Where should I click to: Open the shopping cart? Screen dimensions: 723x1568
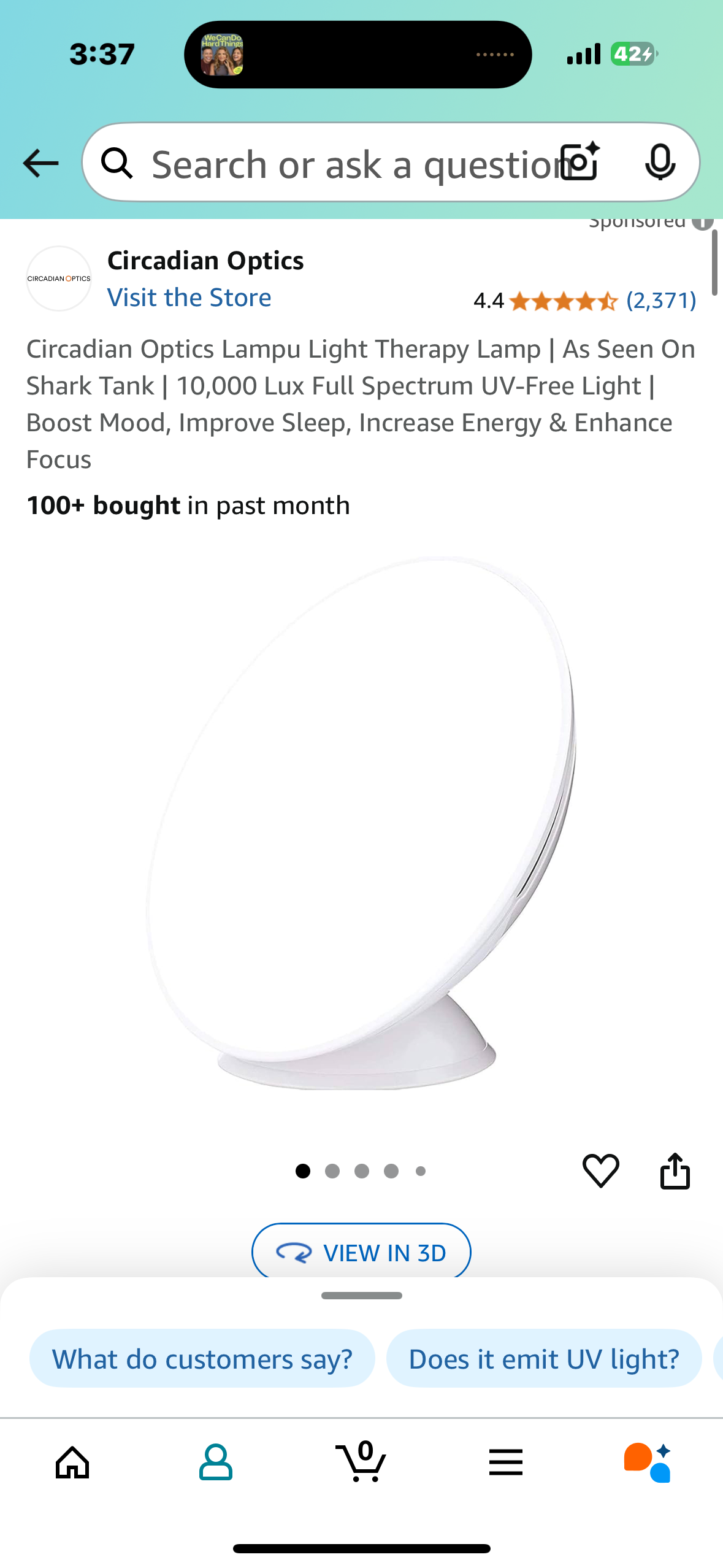pyautogui.click(x=361, y=1462)
